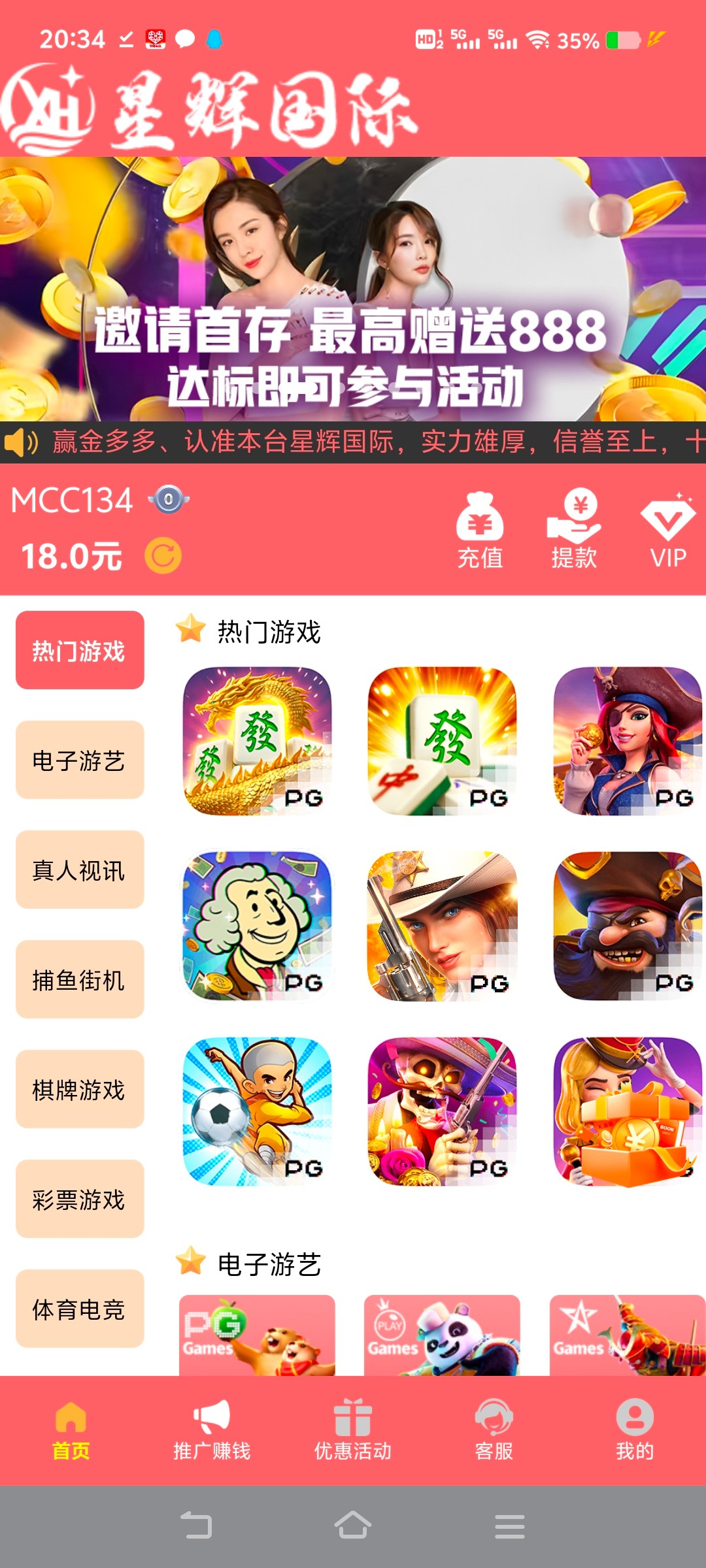Switch to the 我的 profile tab

pos(635,1431)
